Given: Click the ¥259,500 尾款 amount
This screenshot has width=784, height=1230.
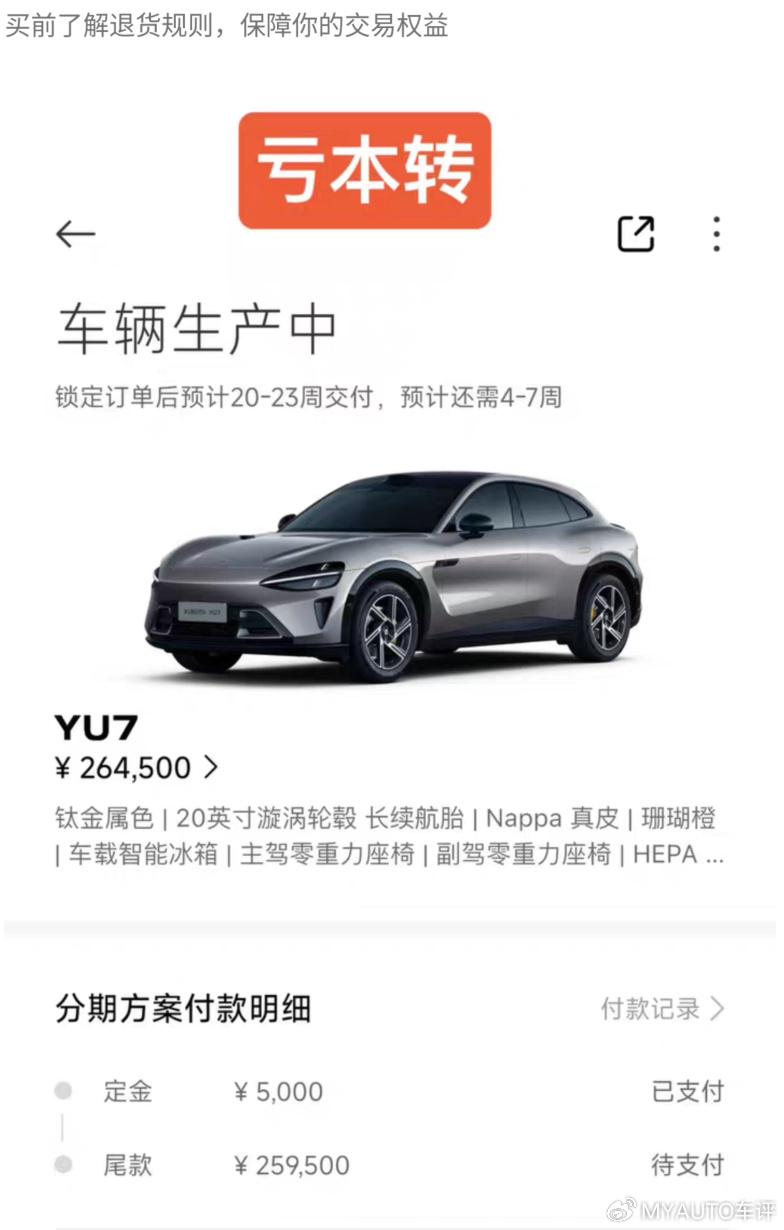Looking at the screenshot, I should point(292,1165).
